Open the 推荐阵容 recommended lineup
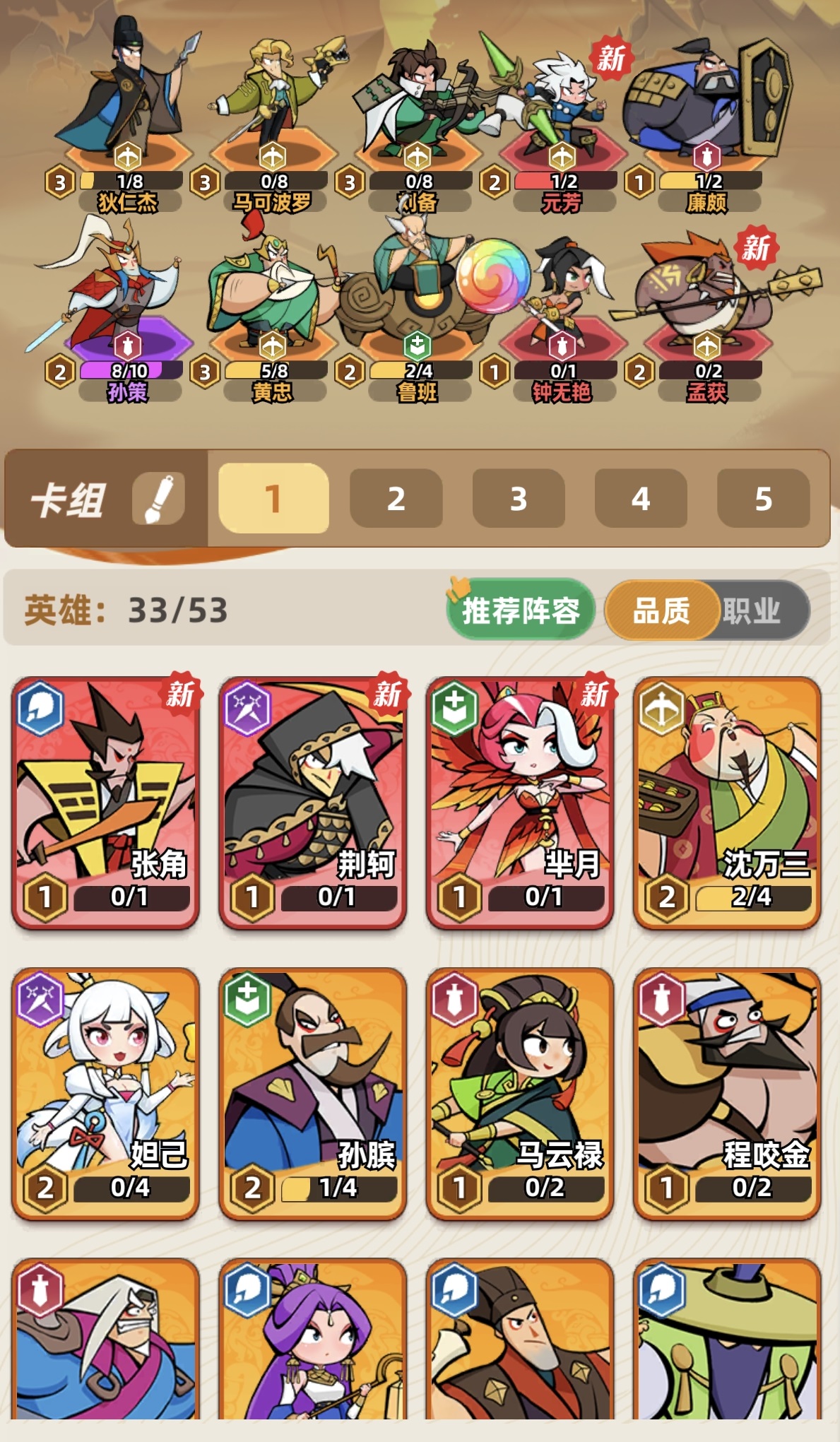Image resolution: width=840 pixels, height=1442 pixels. tap(520, 610)
